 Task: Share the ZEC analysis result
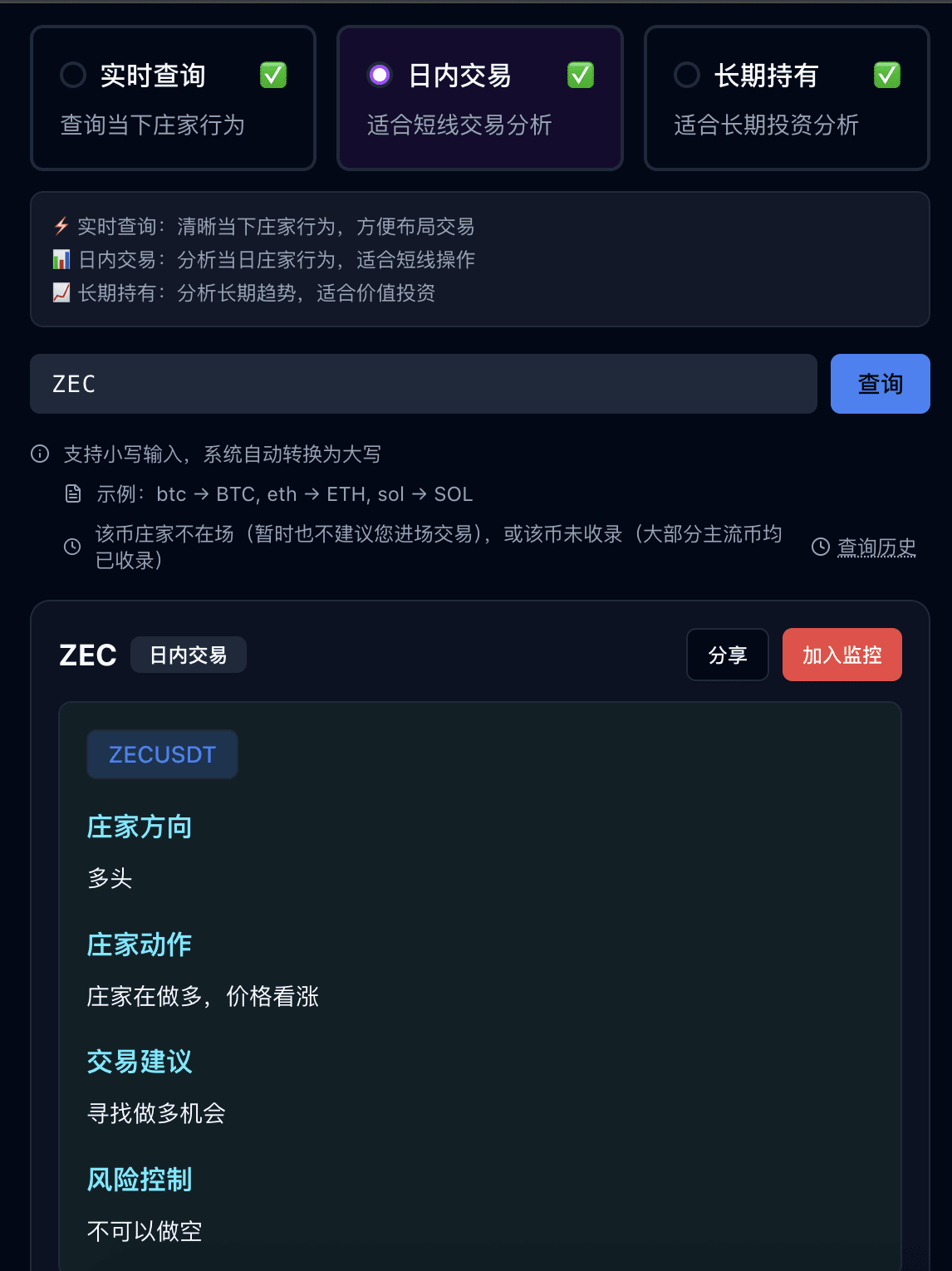(727, 655)
